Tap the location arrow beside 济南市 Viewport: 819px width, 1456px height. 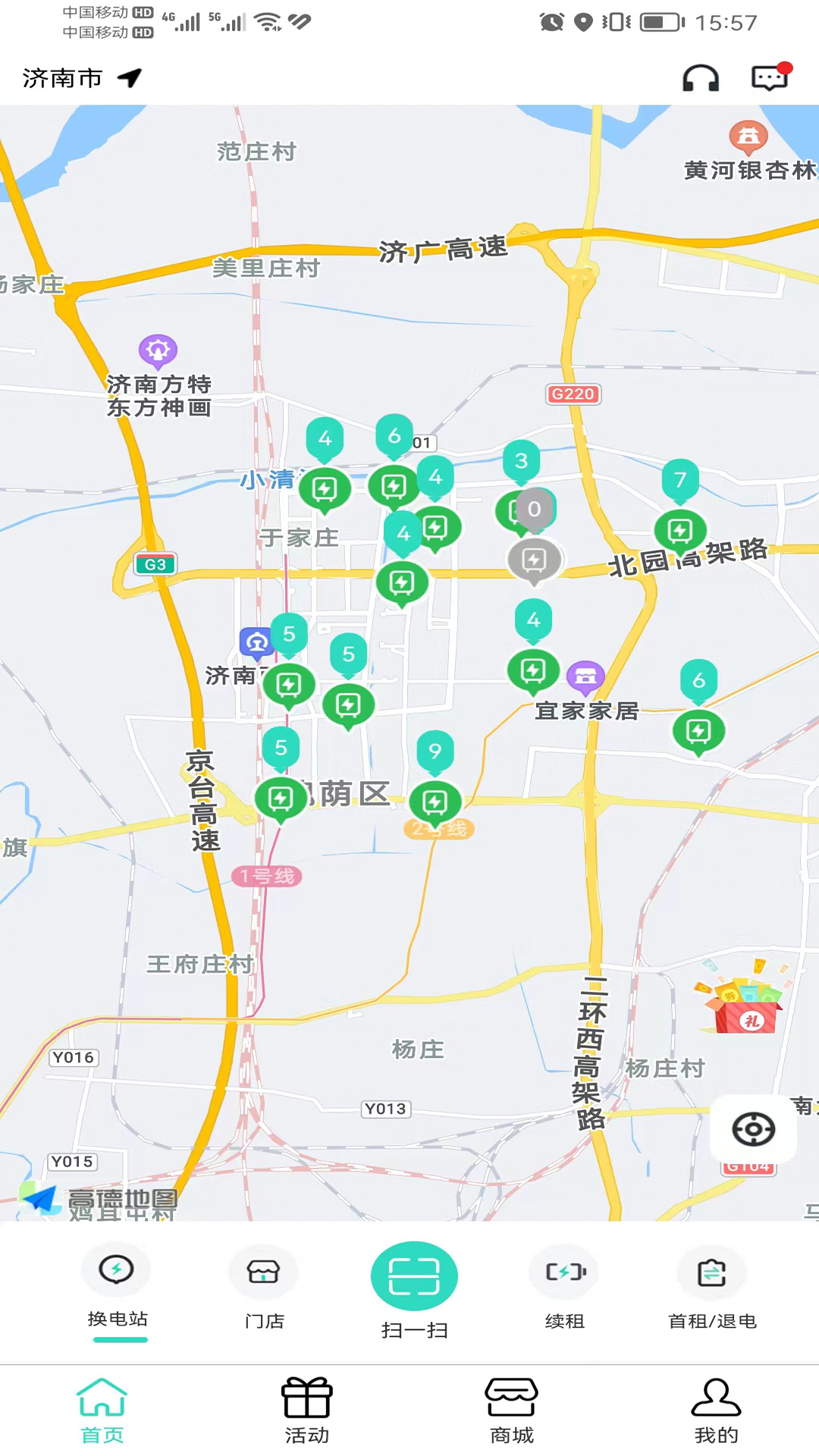130,77
